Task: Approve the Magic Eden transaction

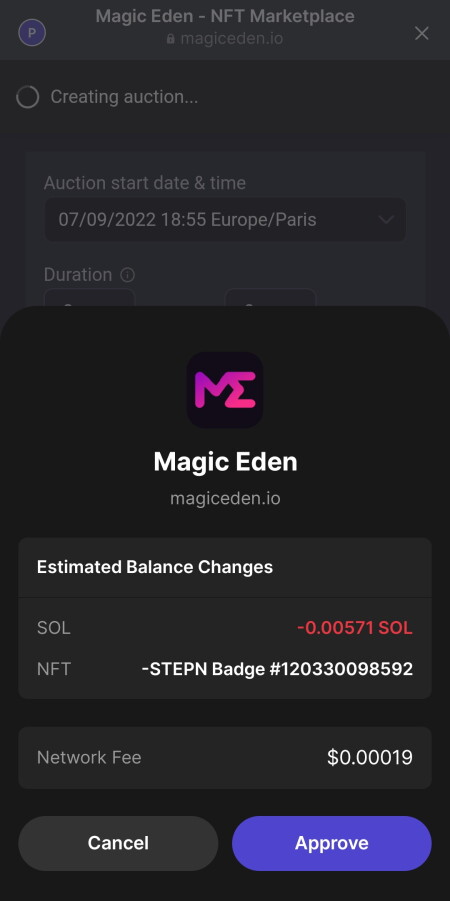Action: (332, 843)
